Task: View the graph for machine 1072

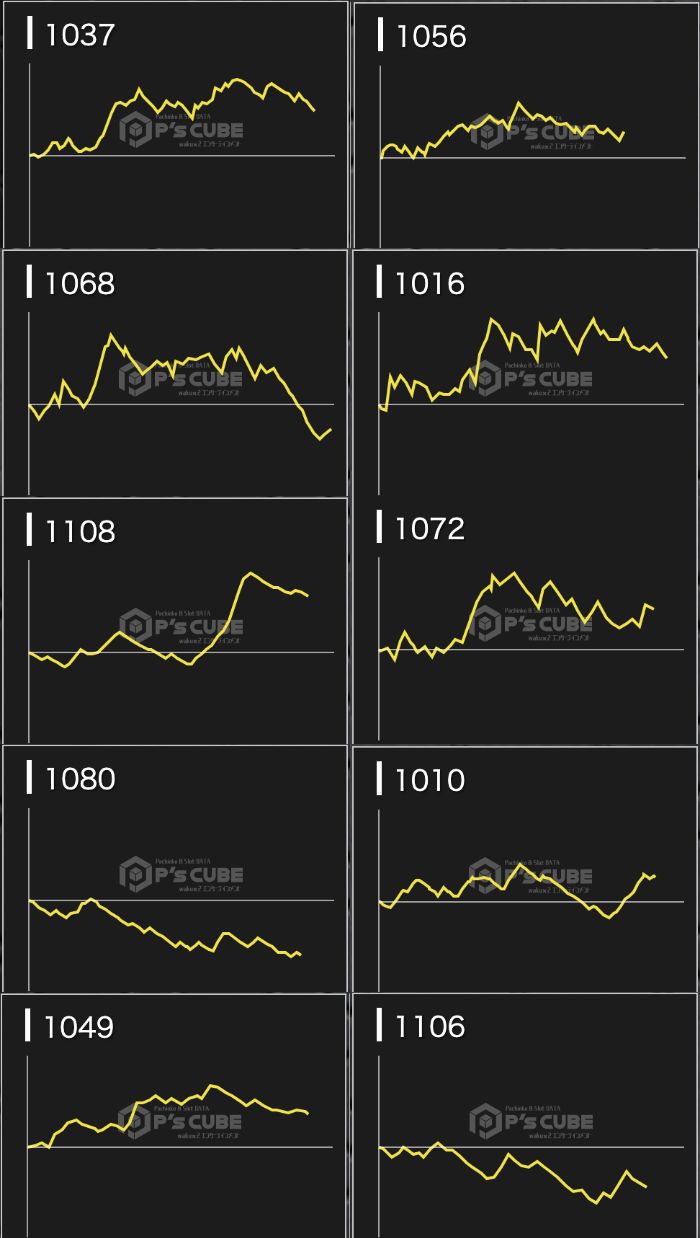Action: tap(526, 621)
